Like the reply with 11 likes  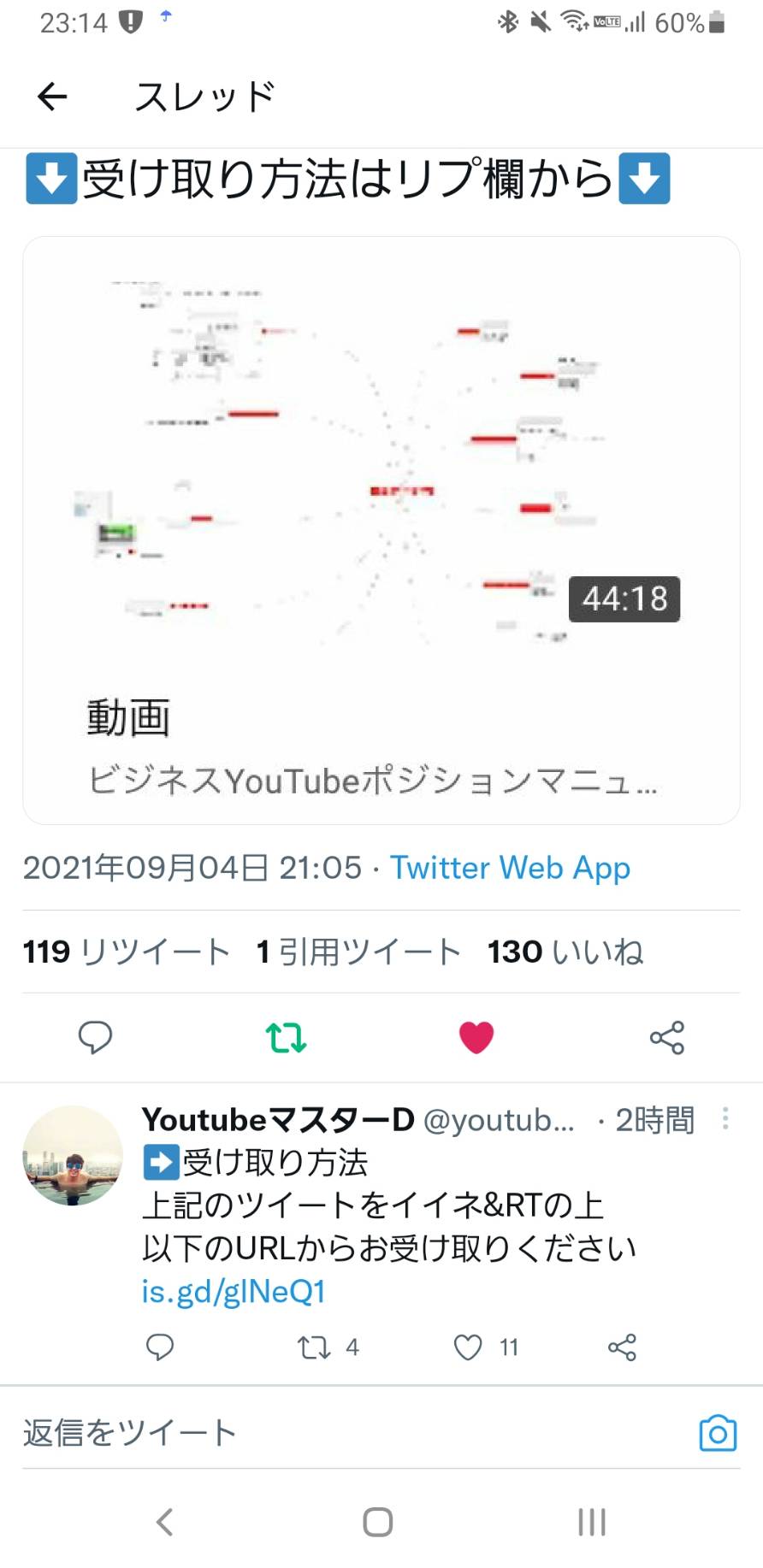468,1347
